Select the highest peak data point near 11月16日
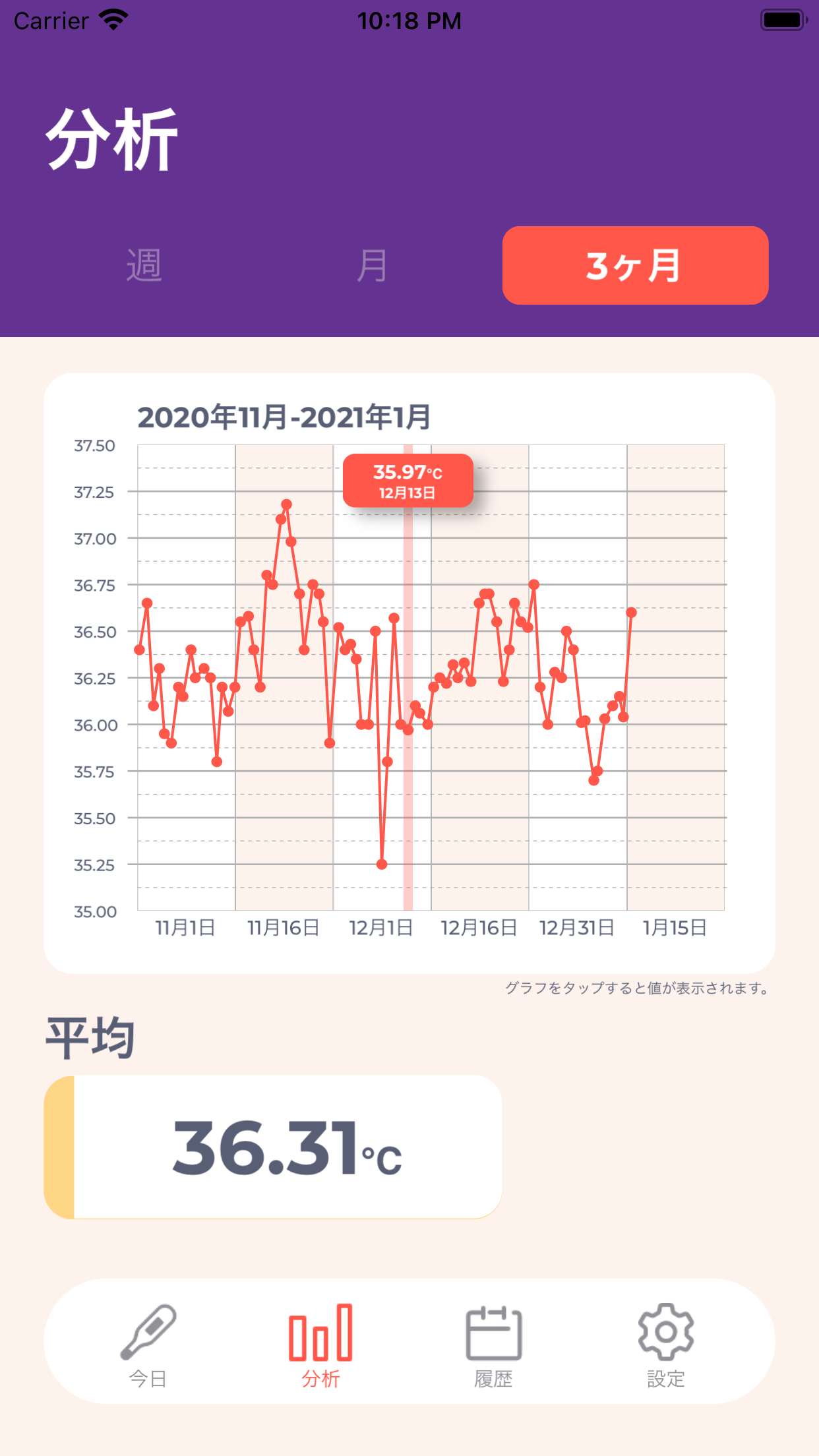The width and height of the screenshot is (819, 1456). tap(286, 503)
